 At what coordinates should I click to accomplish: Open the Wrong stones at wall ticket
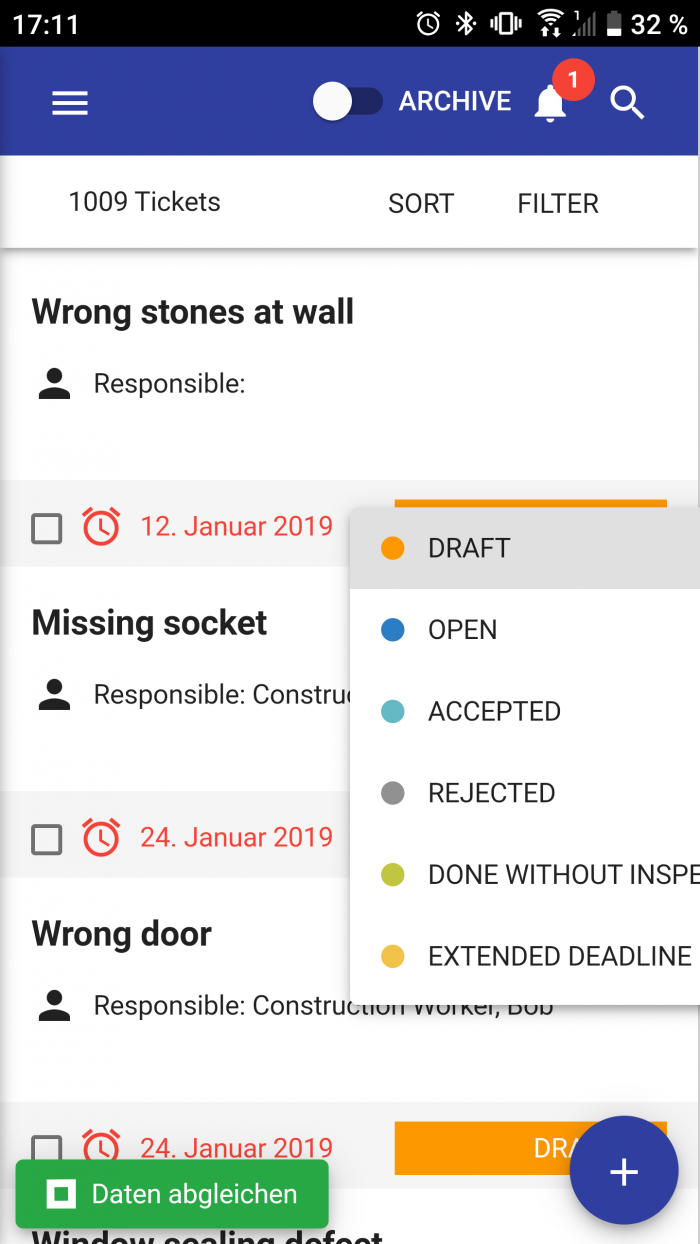coord(193,312)
